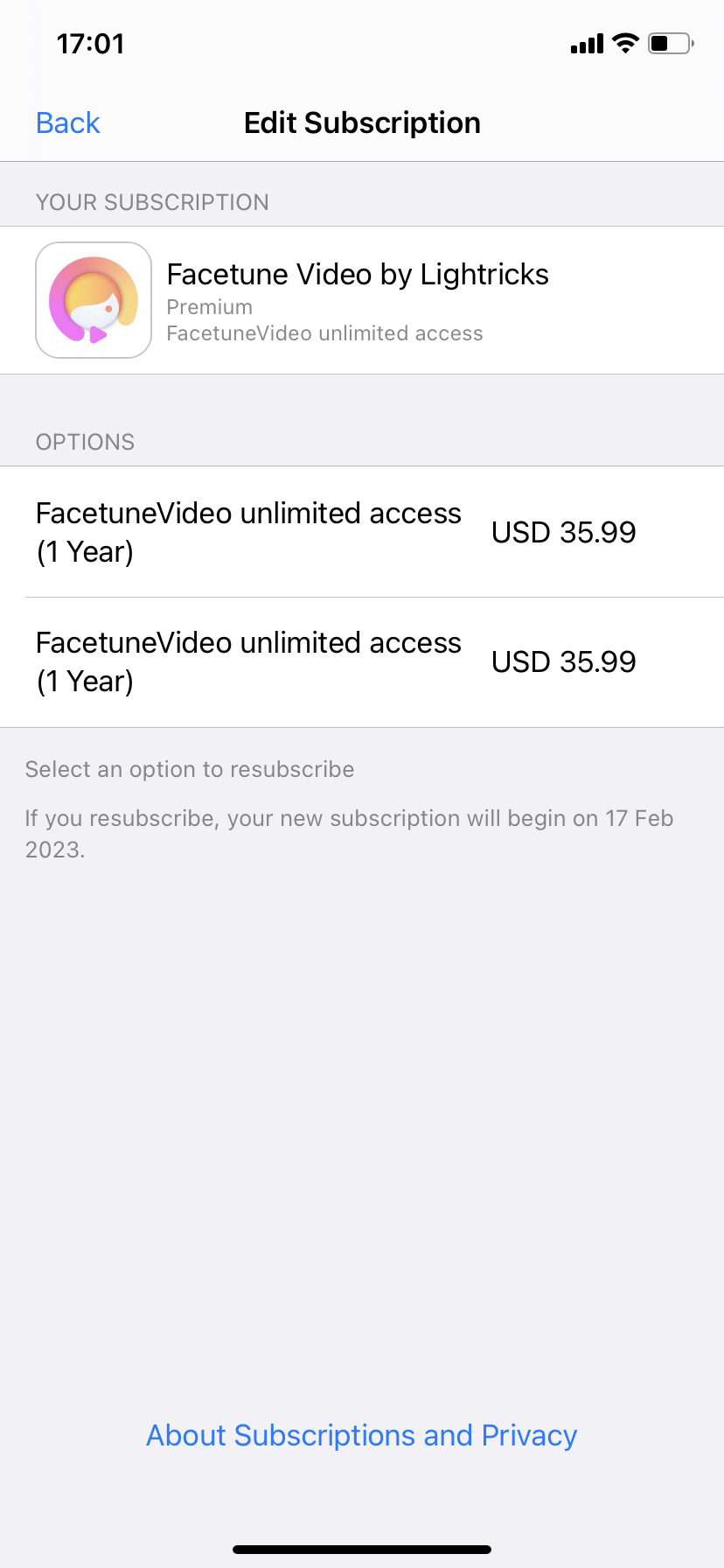Tap the OPTIONS section header
This screenshot has width=724, height=1568.
(85, 442)
